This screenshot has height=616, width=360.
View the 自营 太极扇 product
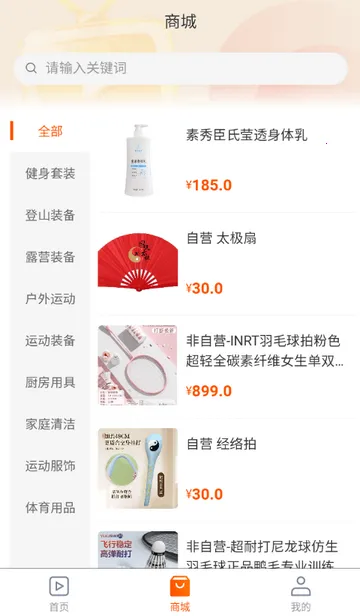pos(226,264)
